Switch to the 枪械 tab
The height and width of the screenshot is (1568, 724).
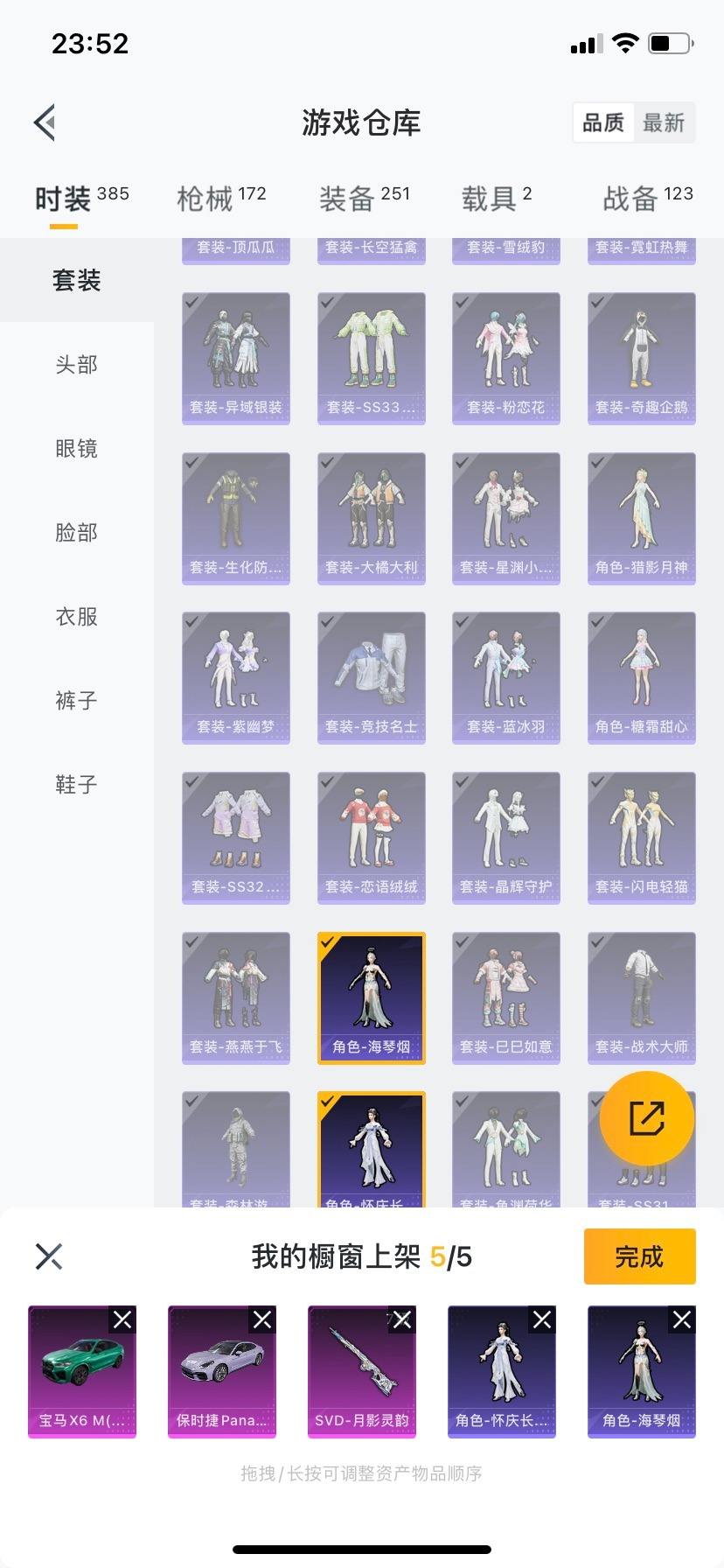[x=220, y=199]
